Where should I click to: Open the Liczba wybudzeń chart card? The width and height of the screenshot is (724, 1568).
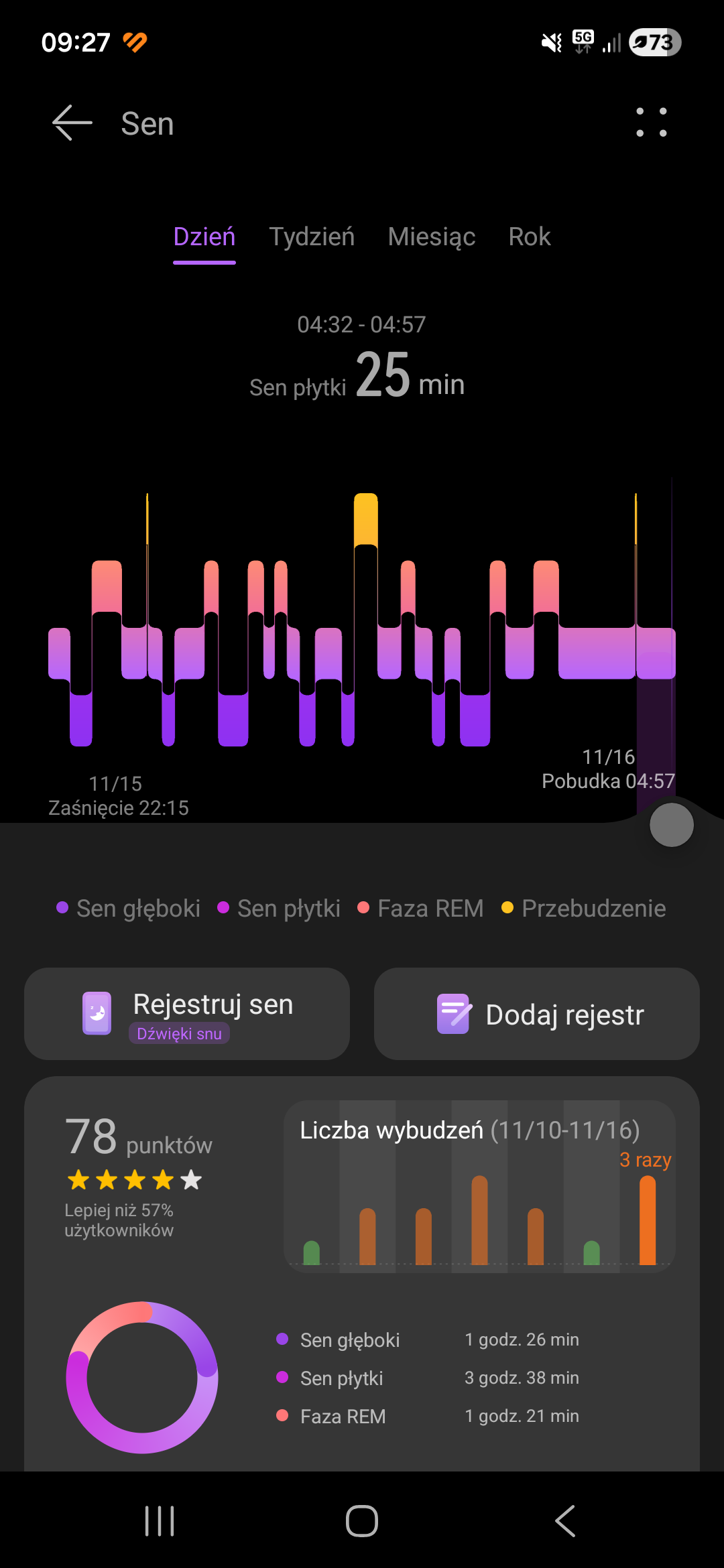(x=479, y=1186)
